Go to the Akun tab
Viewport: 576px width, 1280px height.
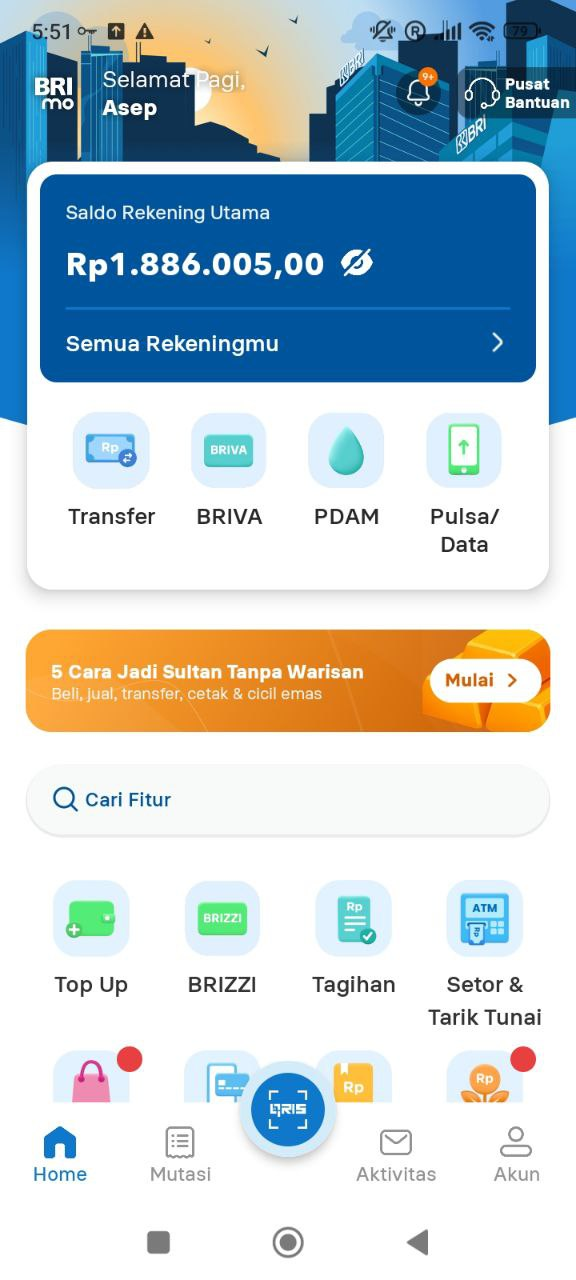517,1155
